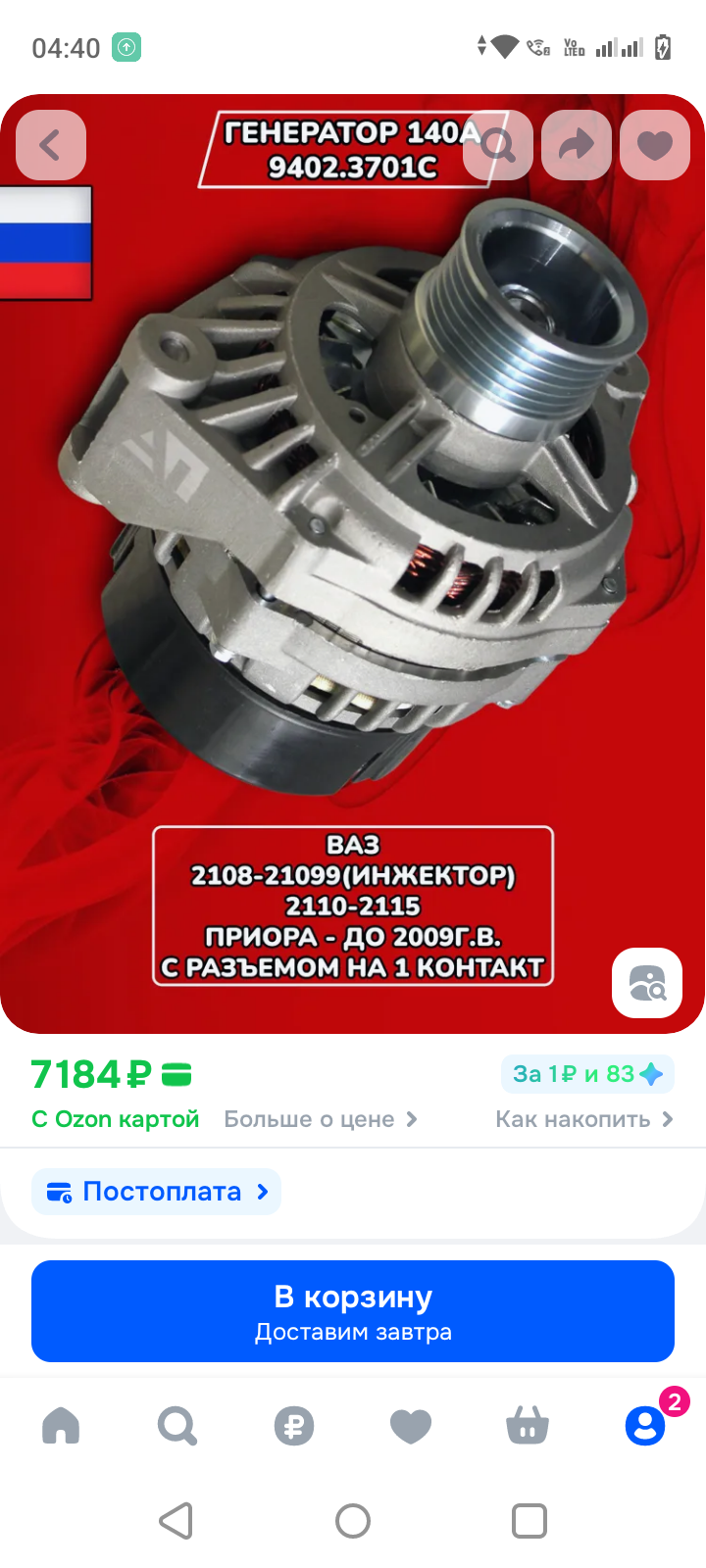This screenshot has height=1568, width=706.
Task: Find similar items by image search
Action: click(x=647, y=982)
